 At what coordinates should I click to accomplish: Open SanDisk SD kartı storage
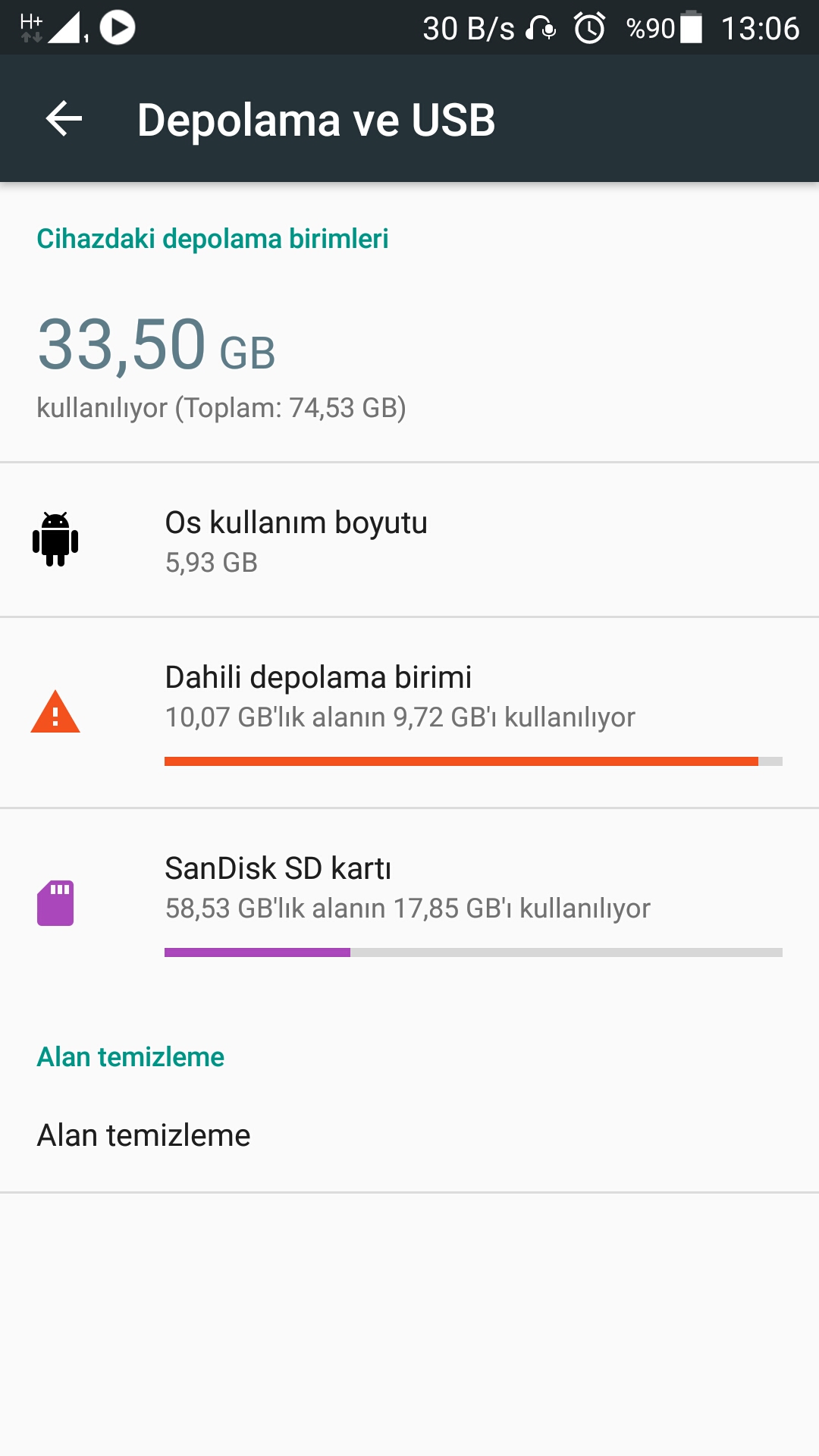tap(409, 902)
